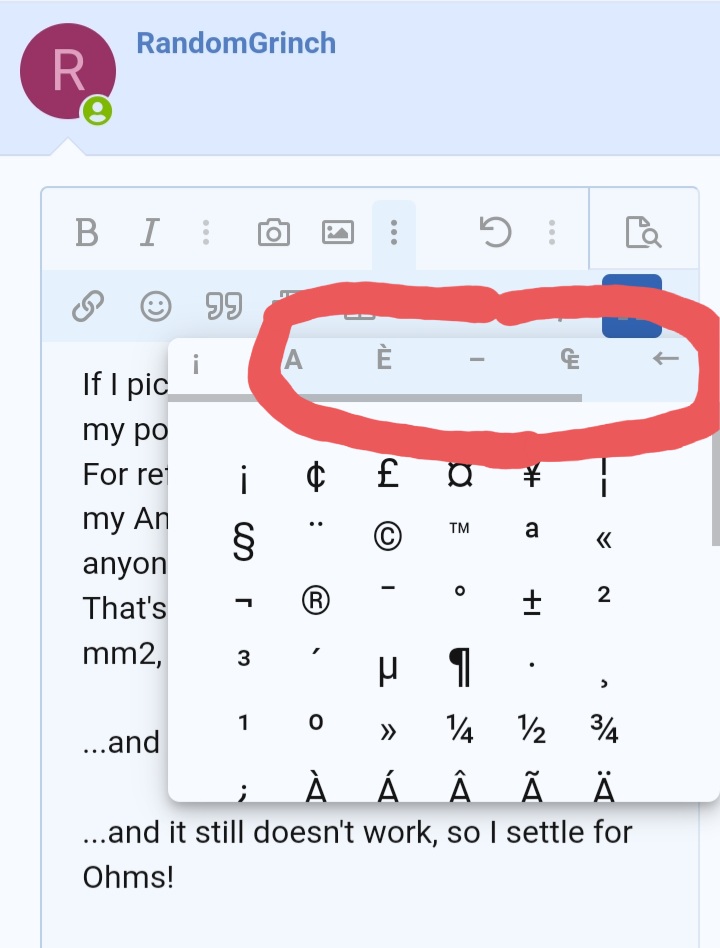
Task: Insert a link with the chain icon
Action: (x=88, y=306)
